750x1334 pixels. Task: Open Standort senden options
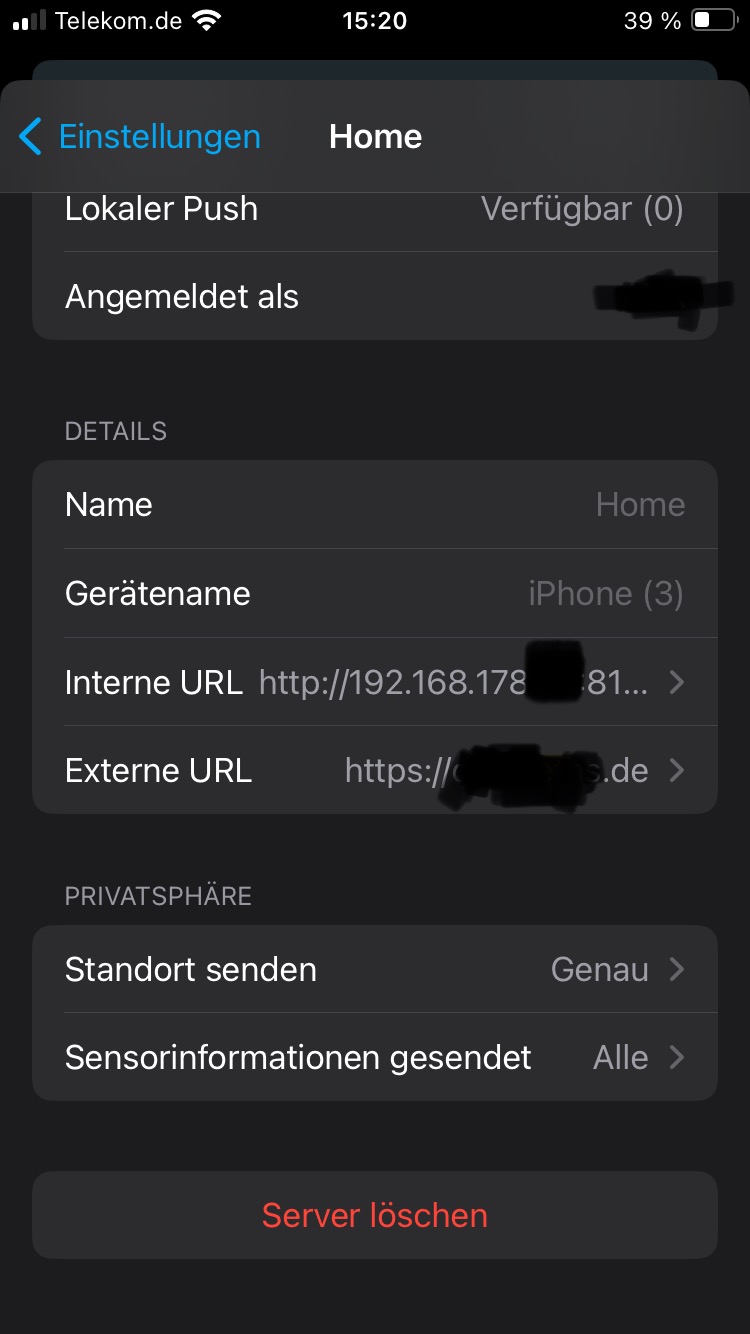pos(375,969)
